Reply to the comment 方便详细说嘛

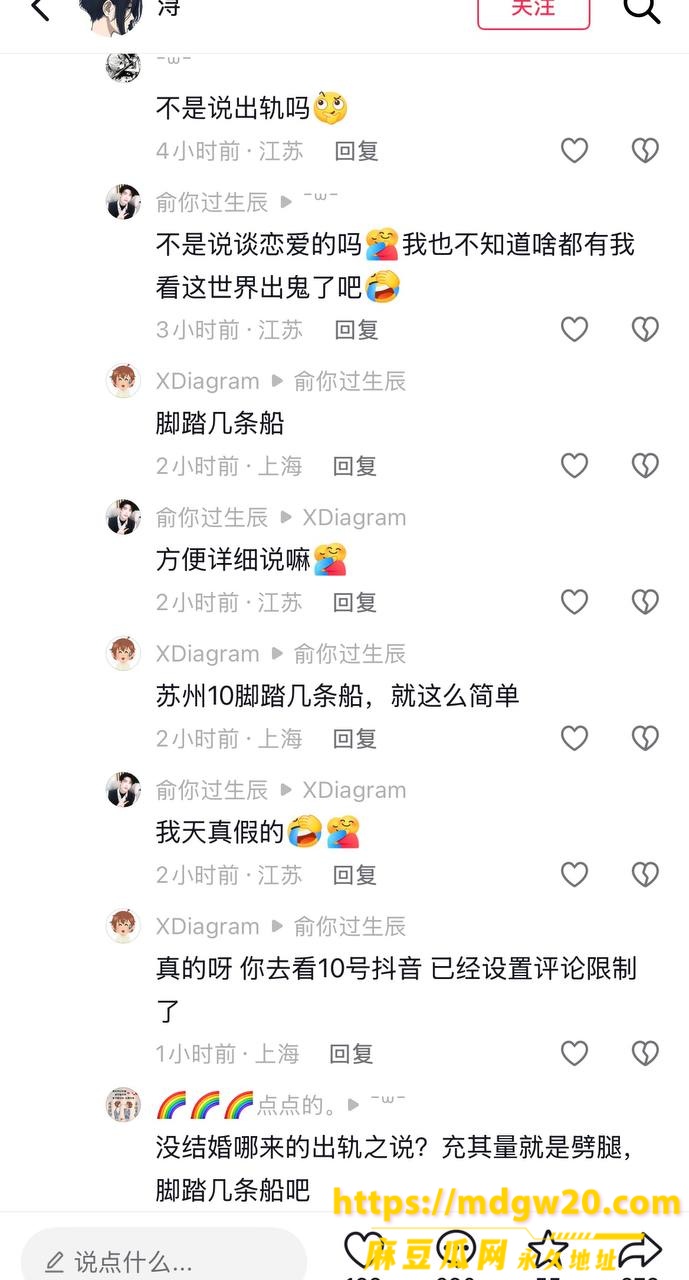(x=355, y=602)
